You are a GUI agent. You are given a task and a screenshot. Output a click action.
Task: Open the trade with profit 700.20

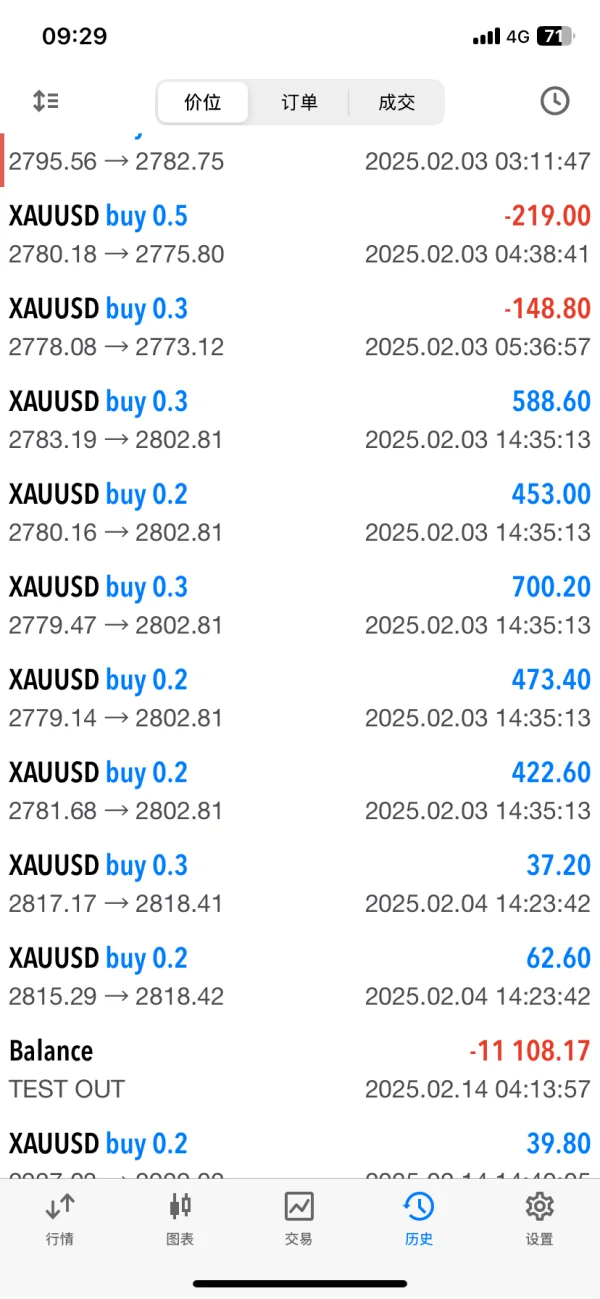click(300, 606)
